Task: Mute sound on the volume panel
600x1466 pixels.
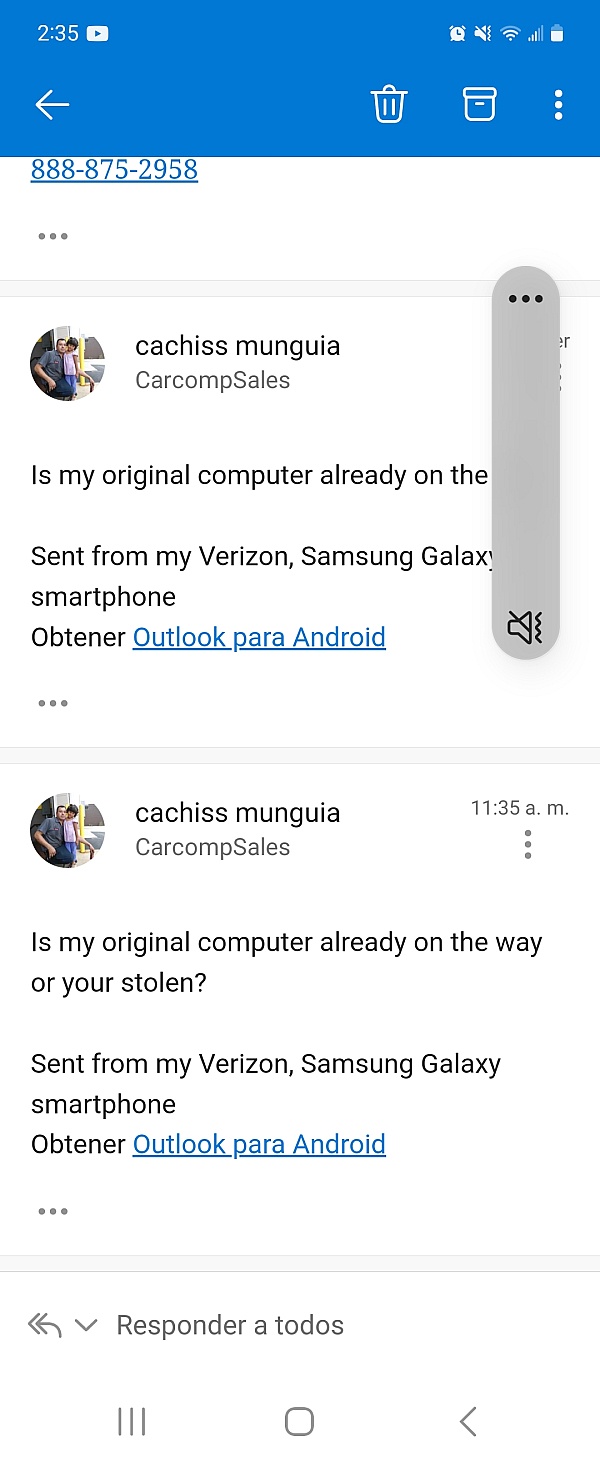Action: coord(525,627)
